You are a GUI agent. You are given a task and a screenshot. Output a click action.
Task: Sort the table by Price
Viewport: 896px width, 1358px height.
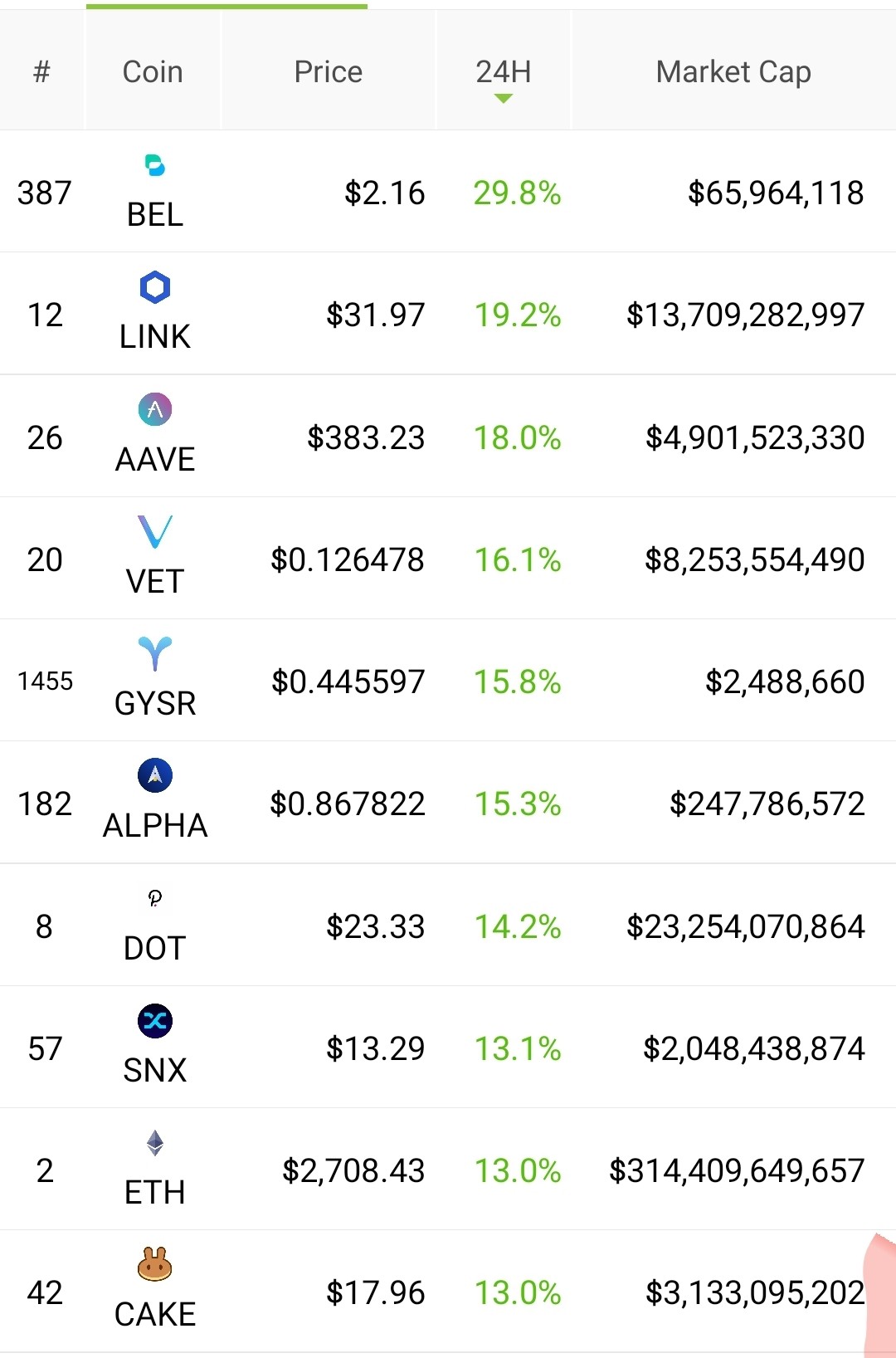tap(328, 72)
